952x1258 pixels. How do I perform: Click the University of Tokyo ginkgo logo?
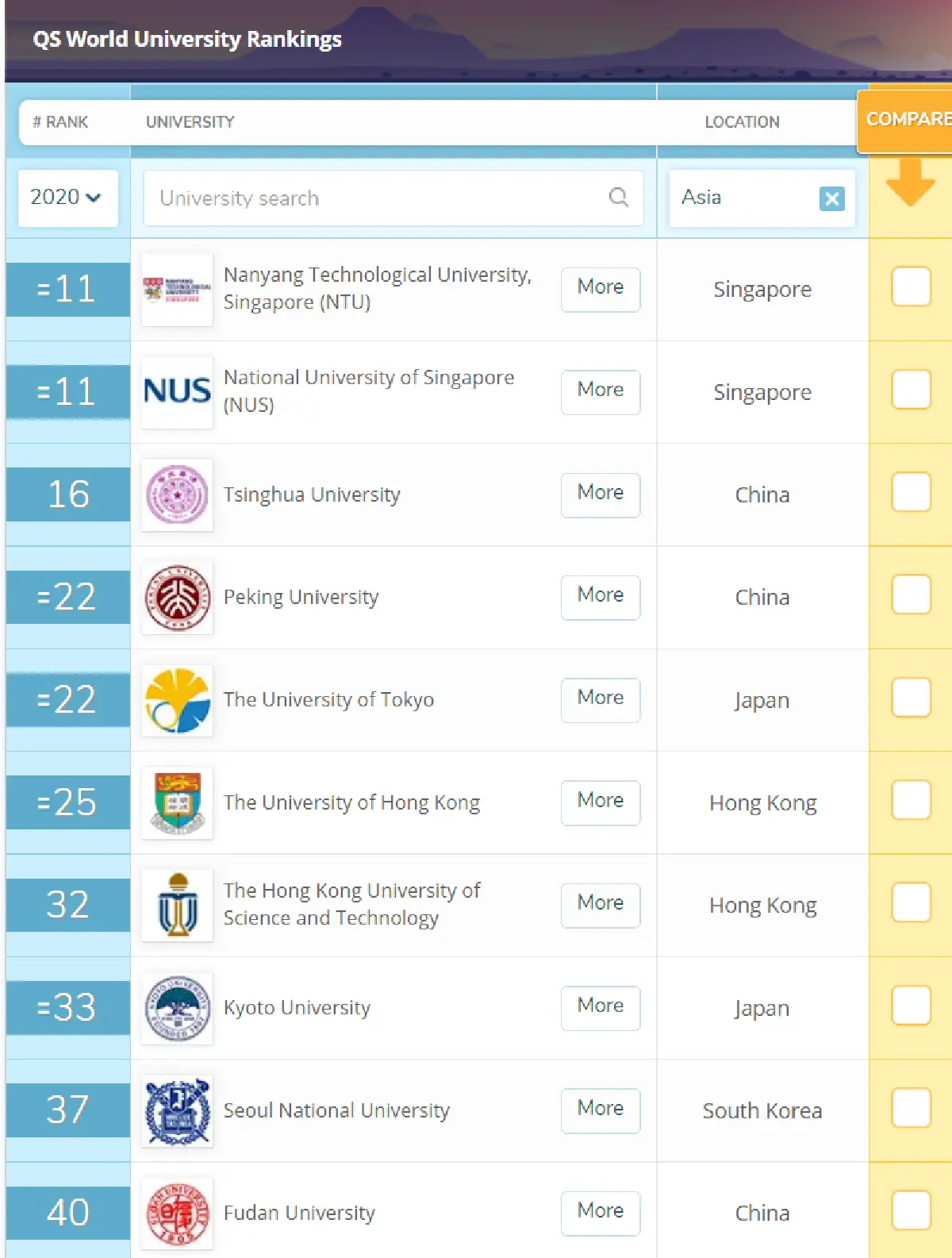pos(176,699)
